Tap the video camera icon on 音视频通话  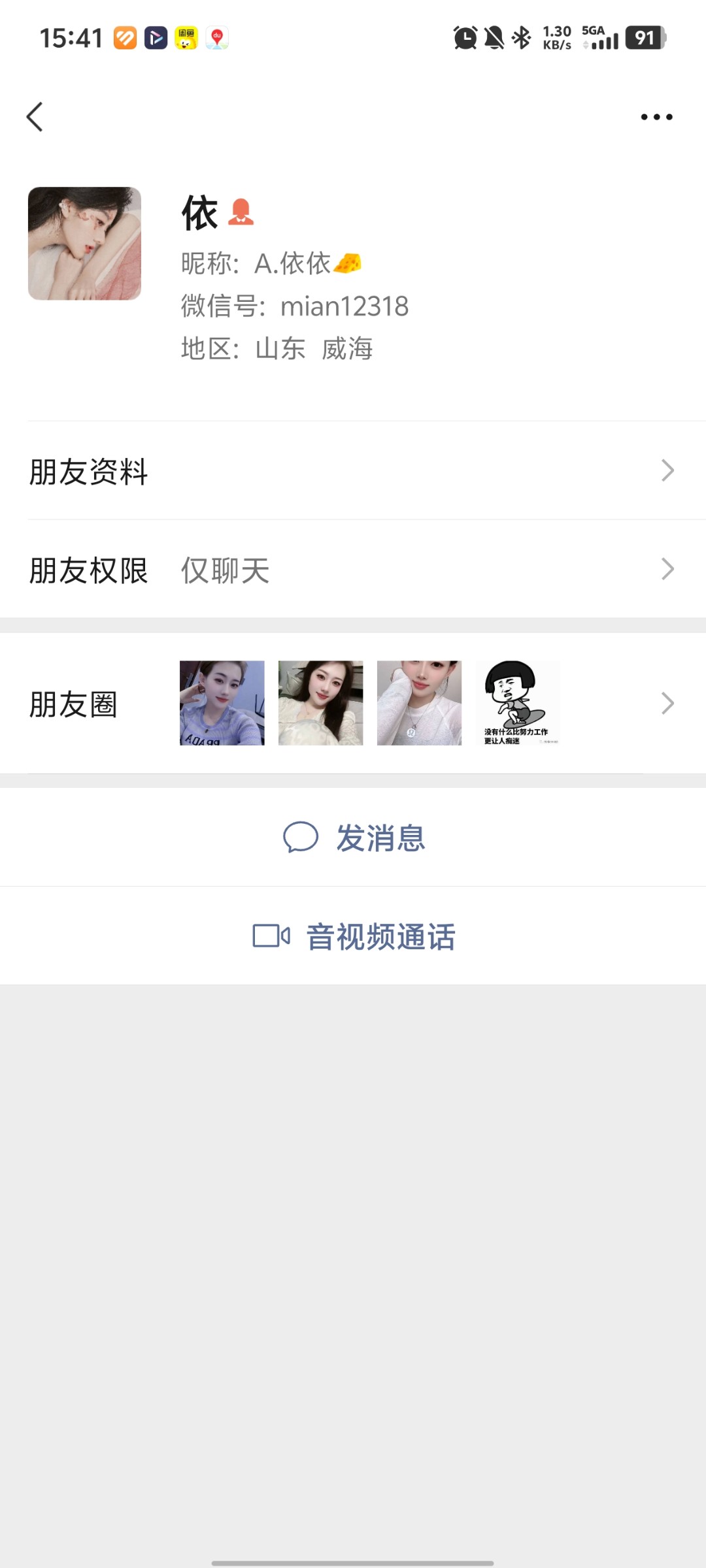pos(270,936)
